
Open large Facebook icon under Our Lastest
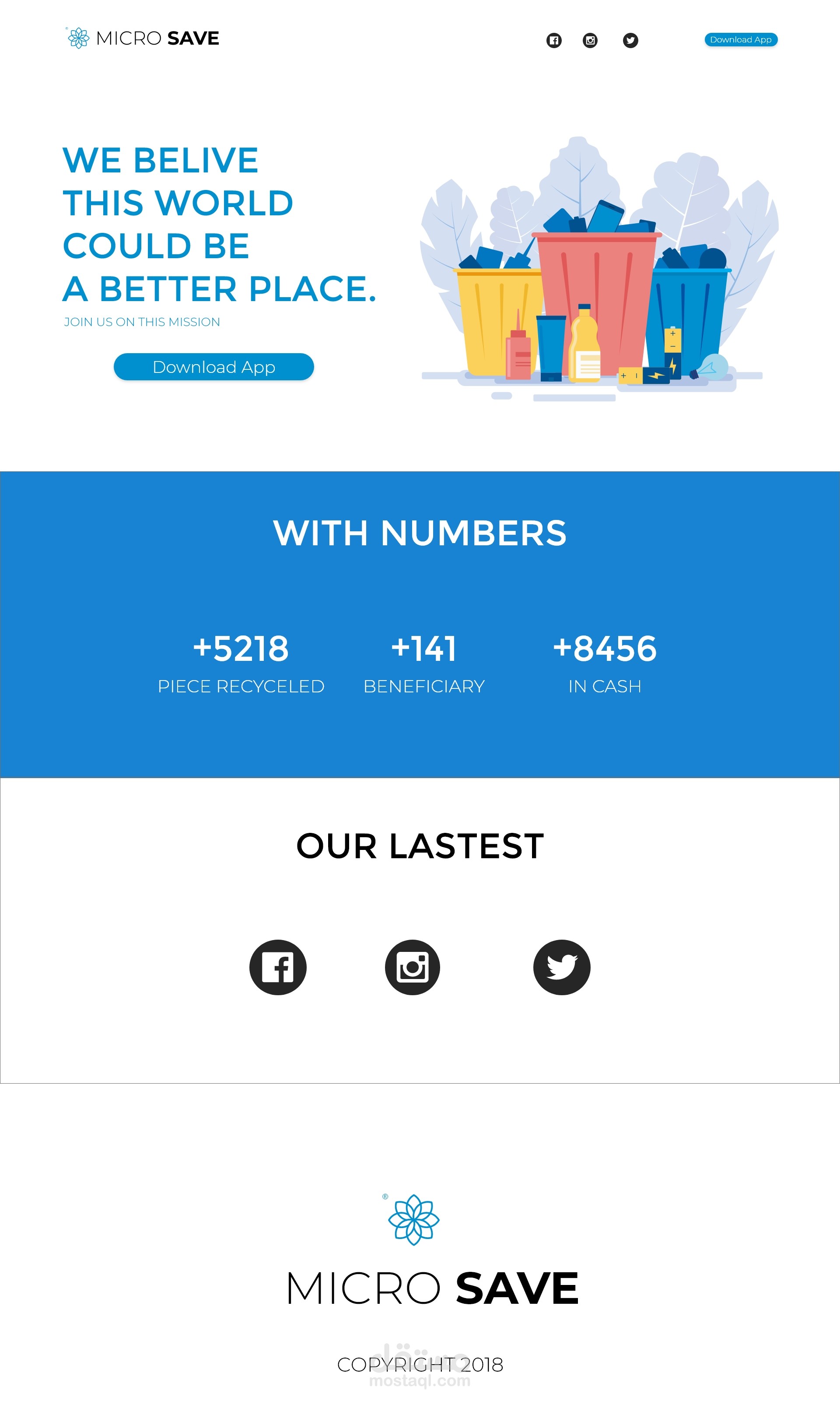pos(277,967)
